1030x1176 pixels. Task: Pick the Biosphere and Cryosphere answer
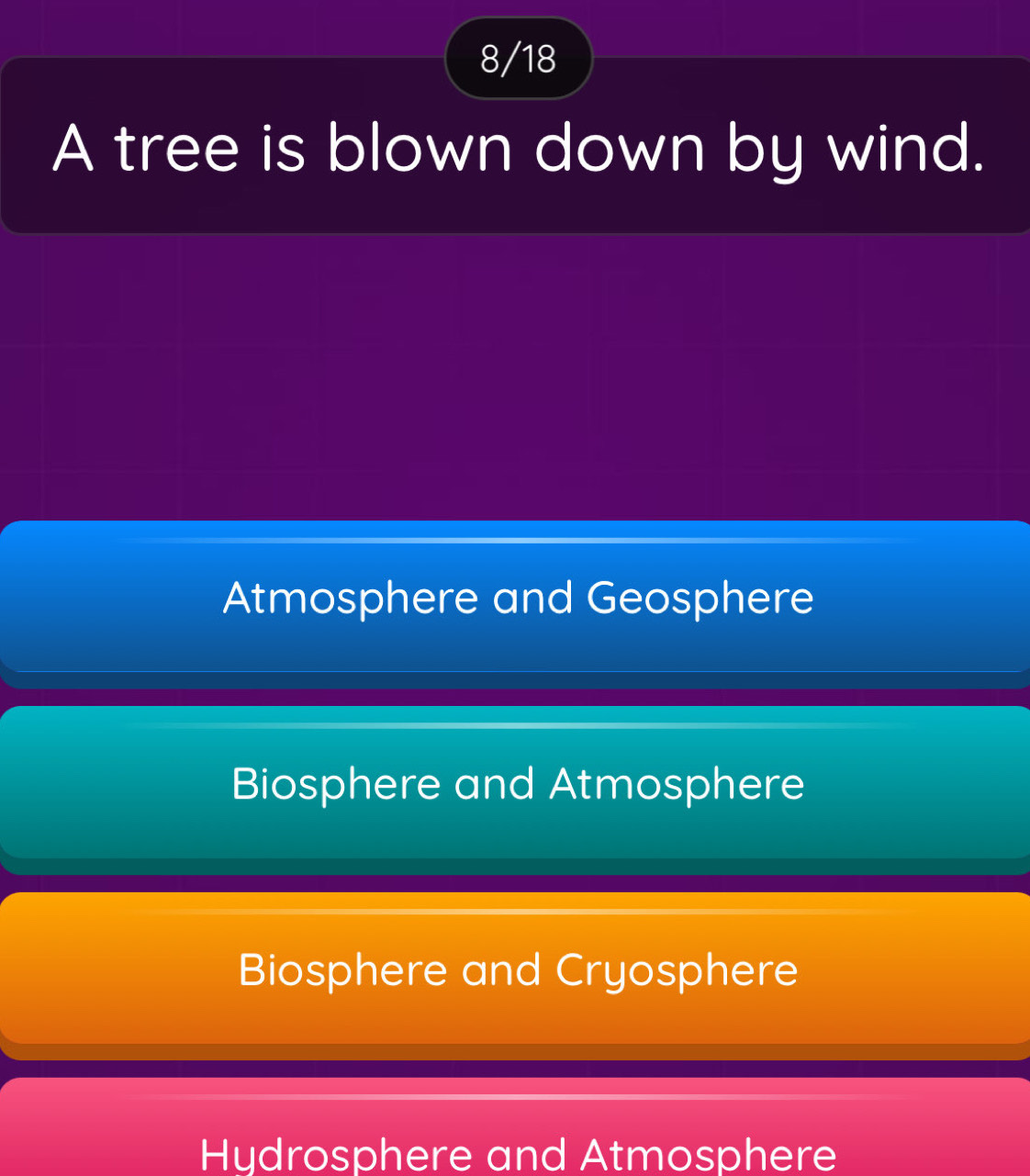click(x=517, y=969)
